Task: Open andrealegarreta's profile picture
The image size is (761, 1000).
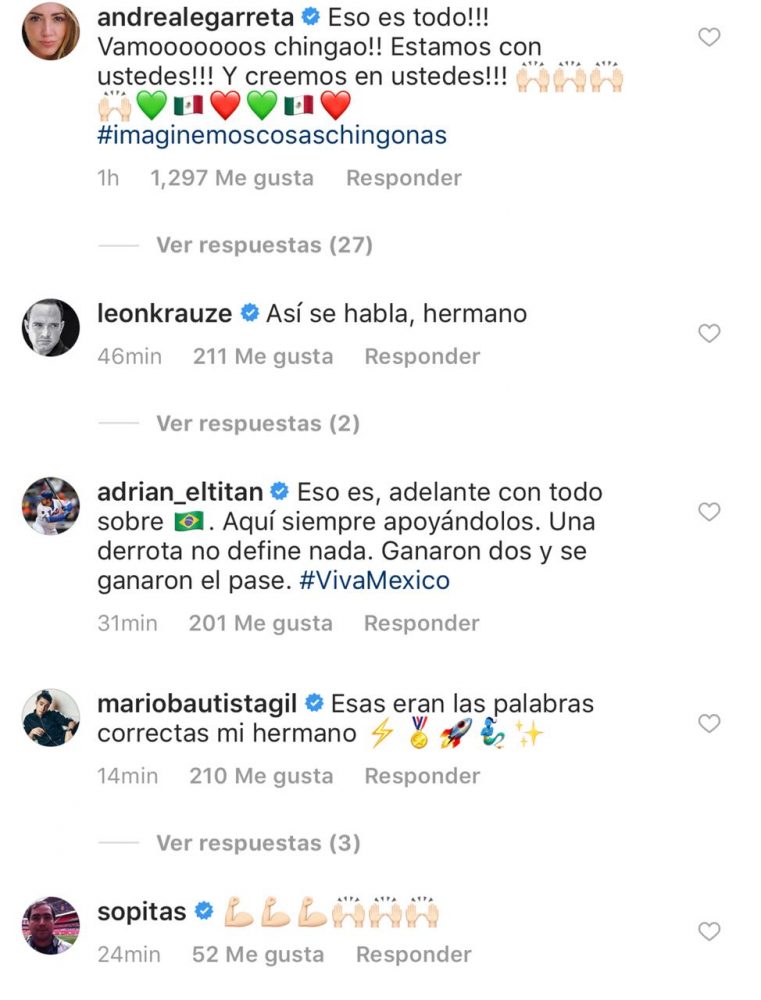Action: (x=50, y=31)
